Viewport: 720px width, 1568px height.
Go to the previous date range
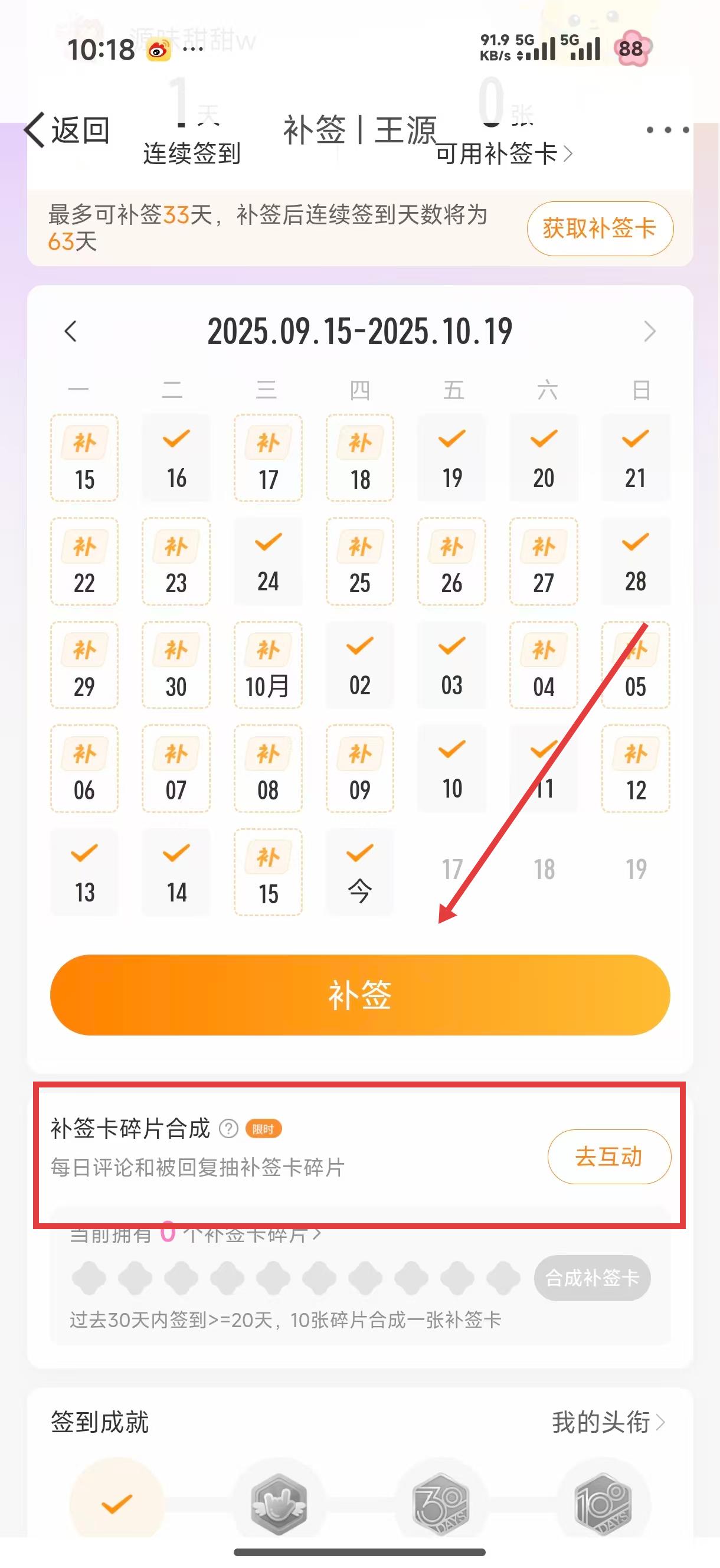(x=71, y=332)
